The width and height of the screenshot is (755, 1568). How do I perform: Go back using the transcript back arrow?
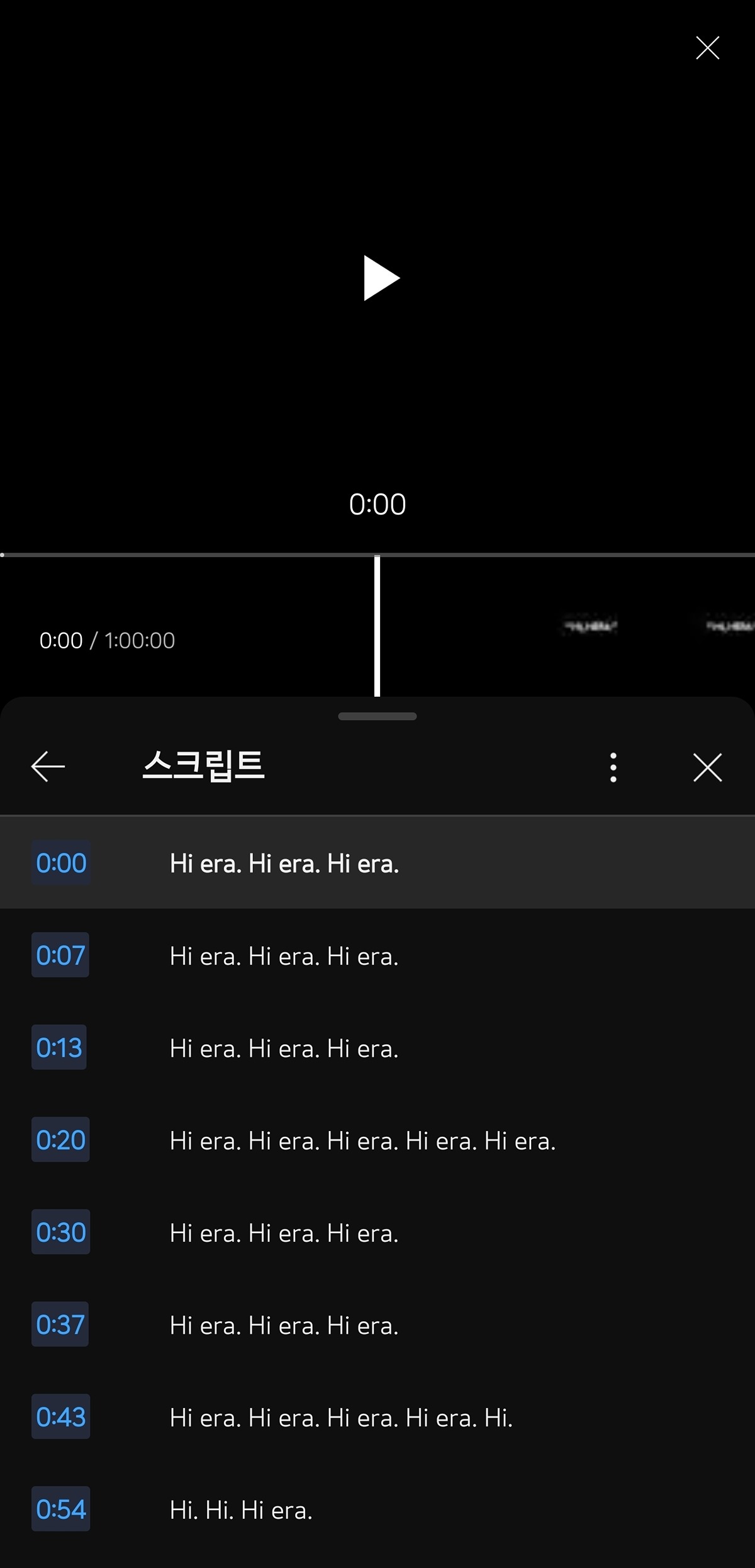click(47, 767)
